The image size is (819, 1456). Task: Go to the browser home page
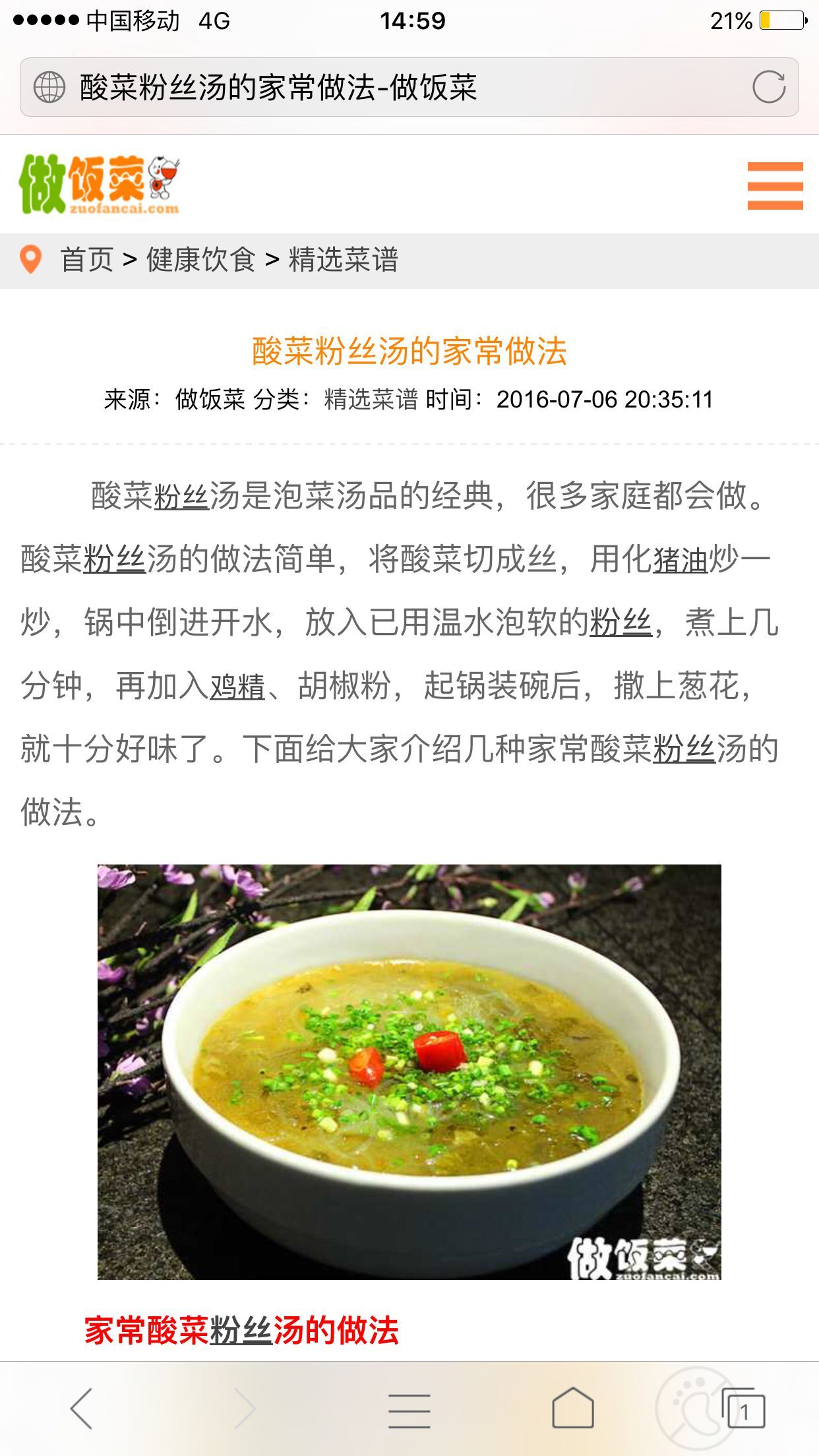pos(572,1409)
